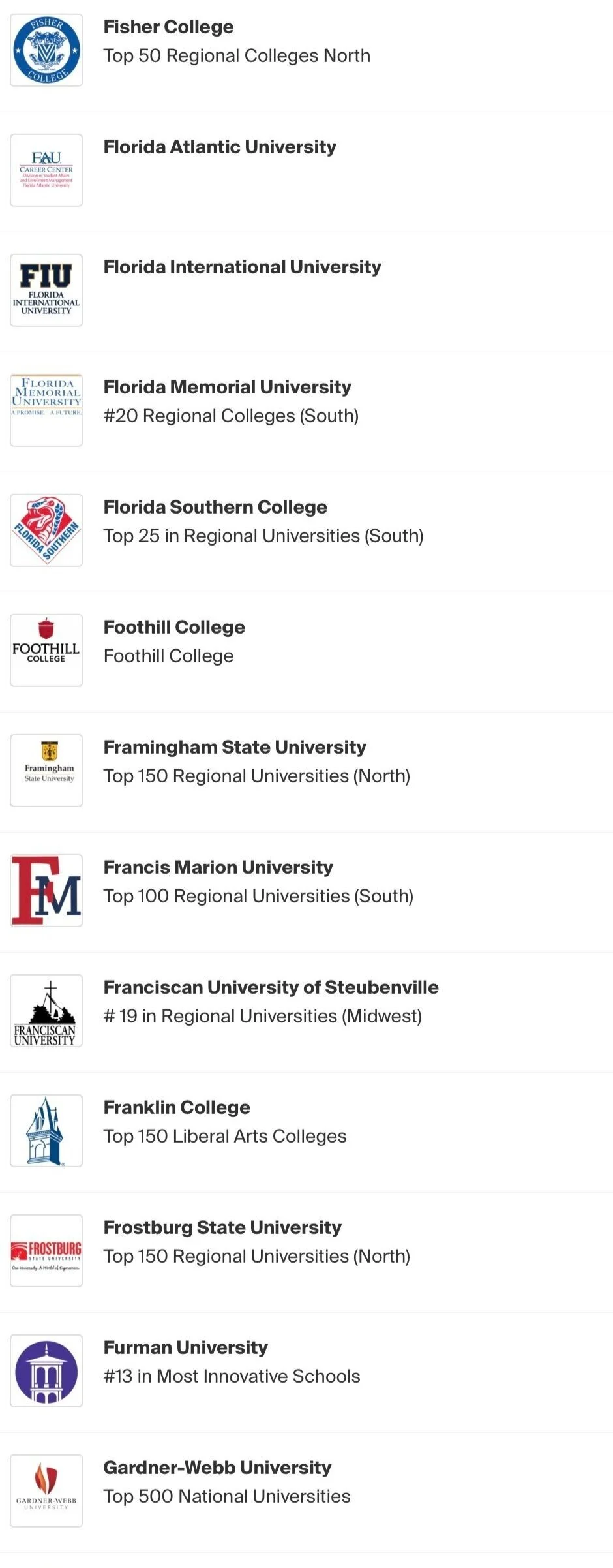
Task: View Florida Southern College
Action: tap(215, 508)
